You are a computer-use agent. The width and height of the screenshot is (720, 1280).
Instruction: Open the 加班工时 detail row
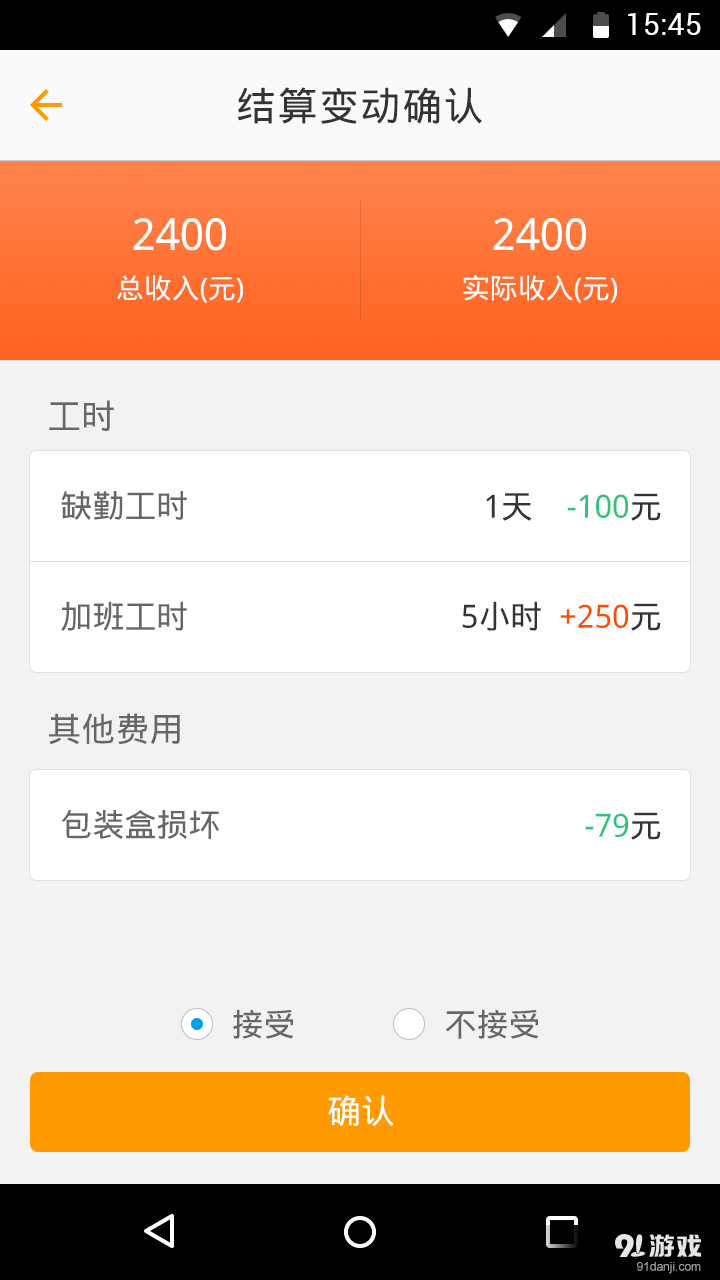pyautogui.click(x=360, y=617)
